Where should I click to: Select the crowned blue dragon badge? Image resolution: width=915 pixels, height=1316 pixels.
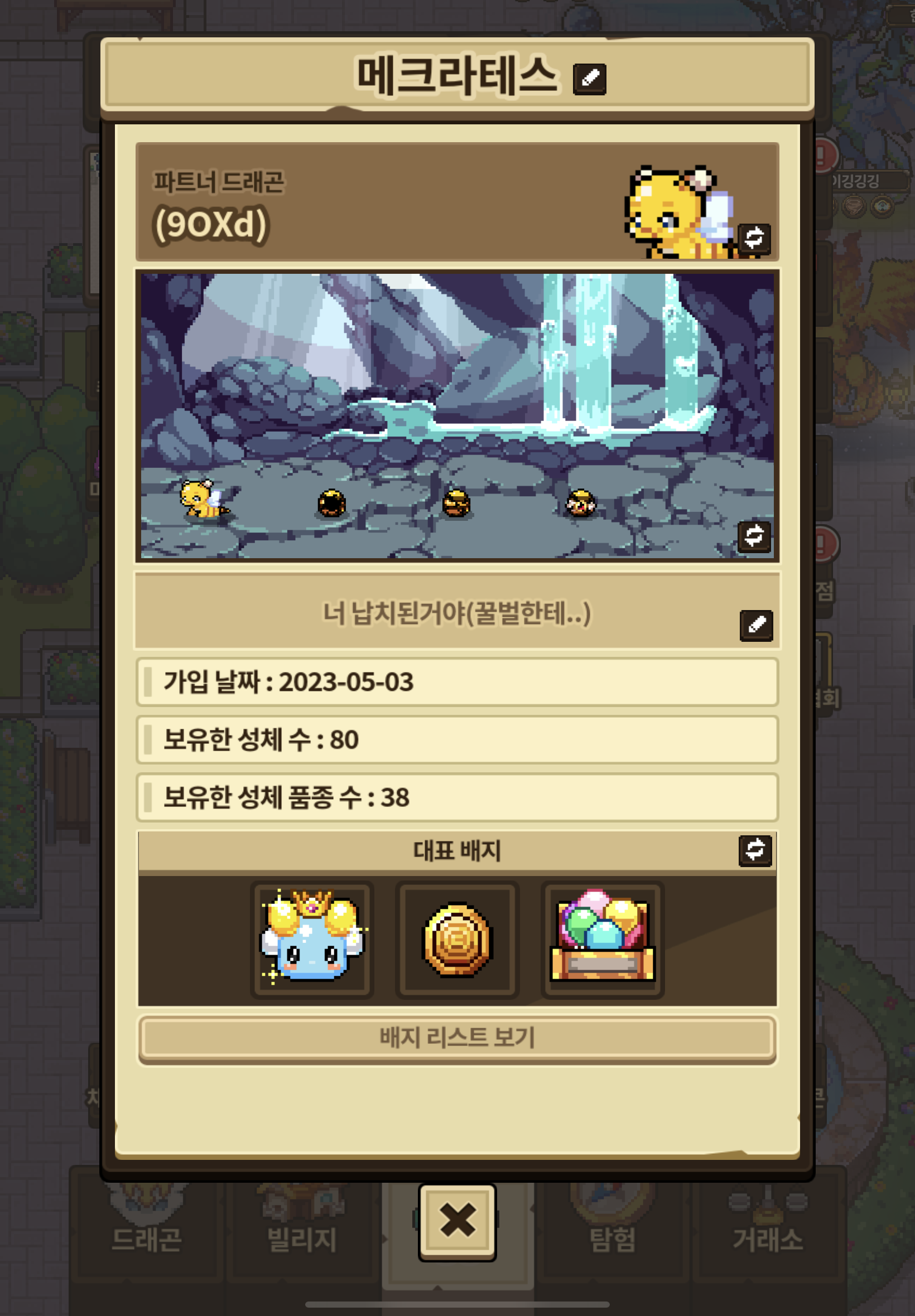312,940
